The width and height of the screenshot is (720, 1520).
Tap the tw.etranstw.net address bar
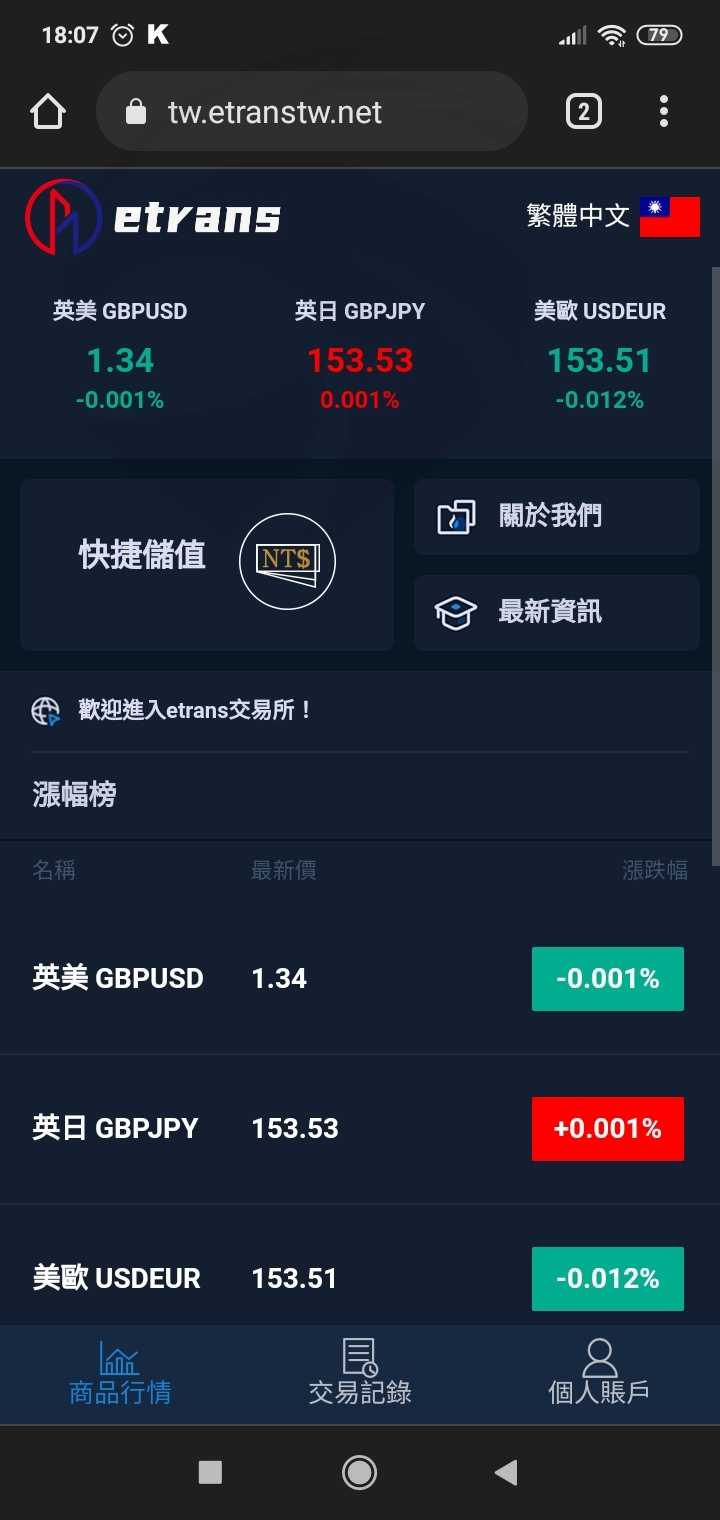coord(311,111)
